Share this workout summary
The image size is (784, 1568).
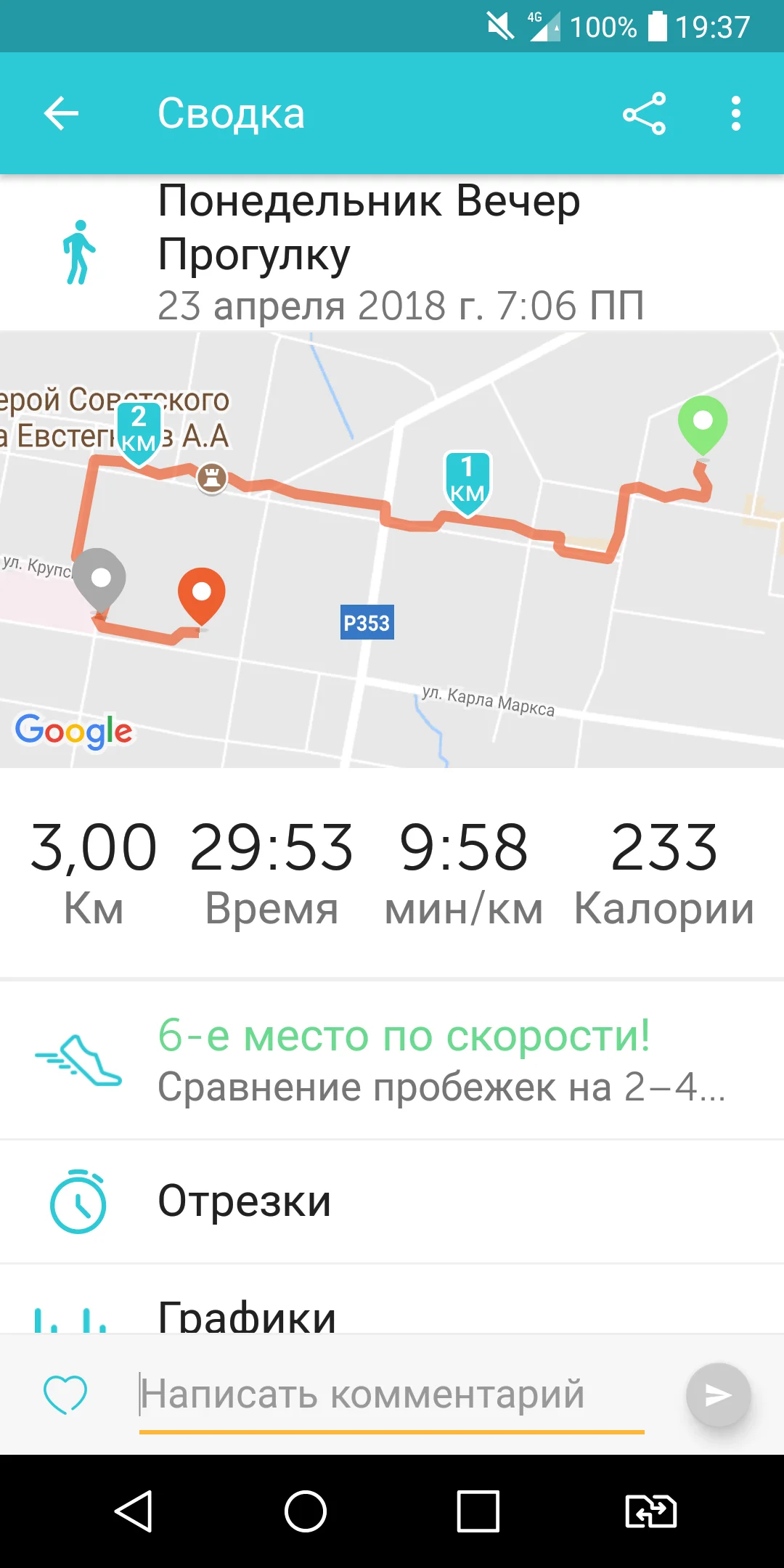pos(644,113)
